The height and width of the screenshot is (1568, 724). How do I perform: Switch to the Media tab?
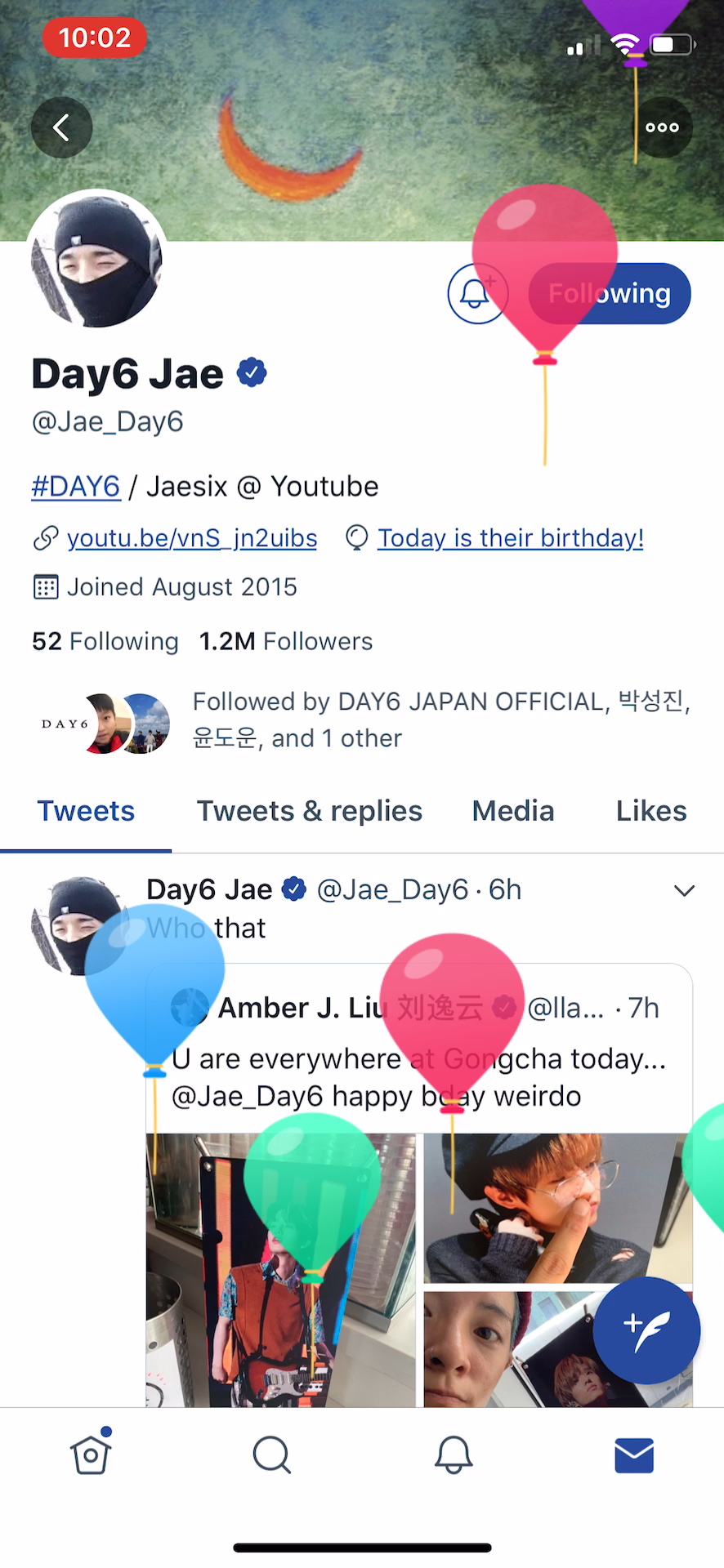click(x=513, y=811)
